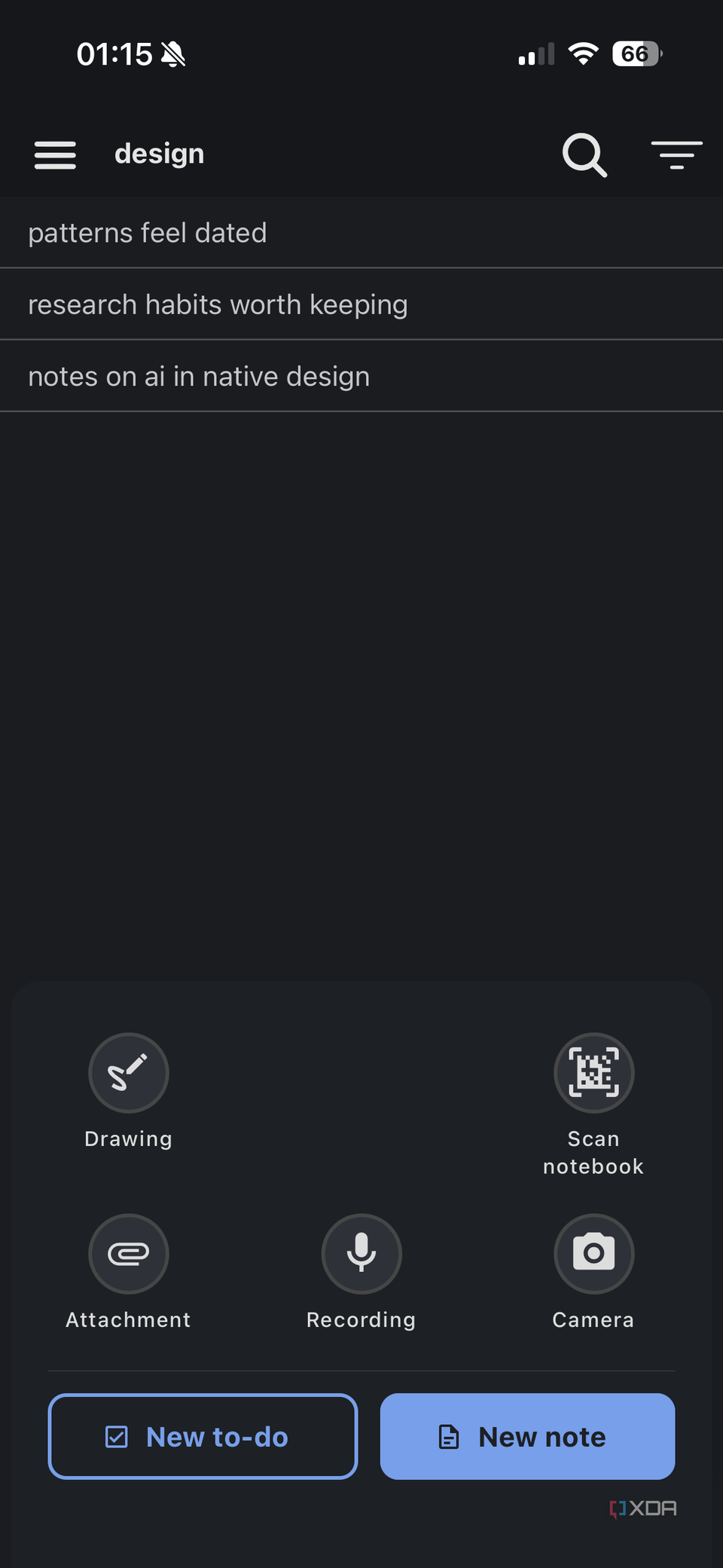723x1568 pixels.
Task: Open the hamburger side menu
Action: pyautogui.click(x=55, y=155)
